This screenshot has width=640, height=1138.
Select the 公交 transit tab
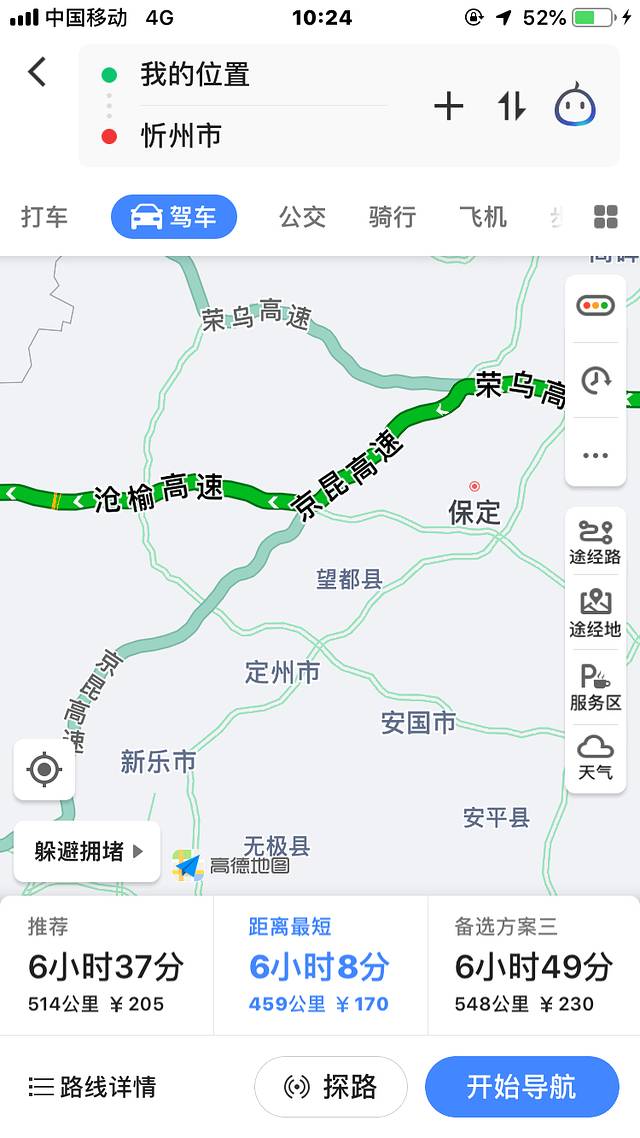click(x=302, y=217)
